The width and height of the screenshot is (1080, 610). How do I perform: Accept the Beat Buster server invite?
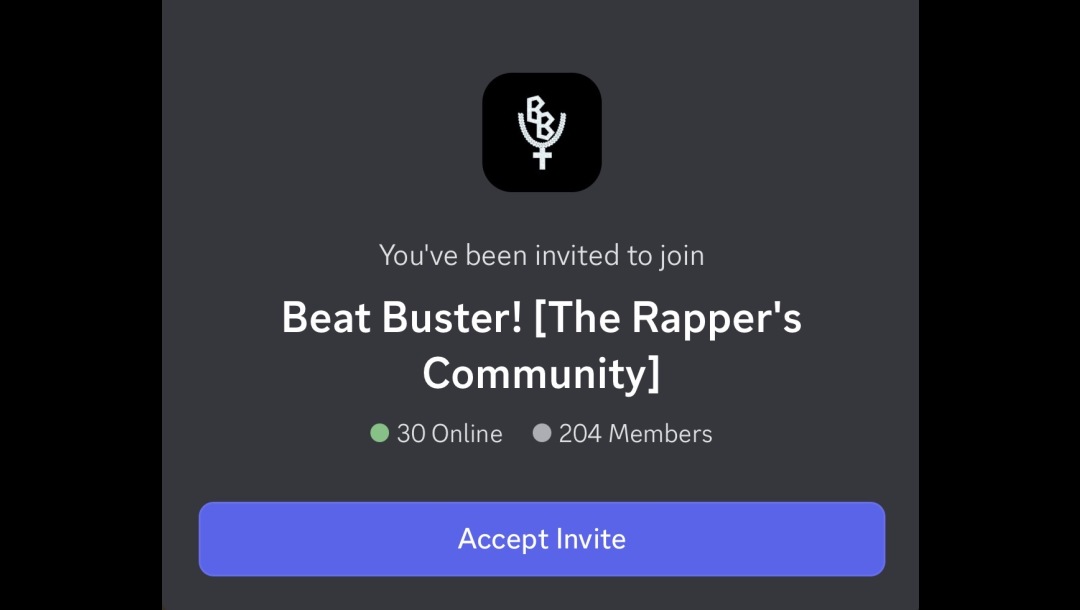pyautogui.click(x=541, y=539)
